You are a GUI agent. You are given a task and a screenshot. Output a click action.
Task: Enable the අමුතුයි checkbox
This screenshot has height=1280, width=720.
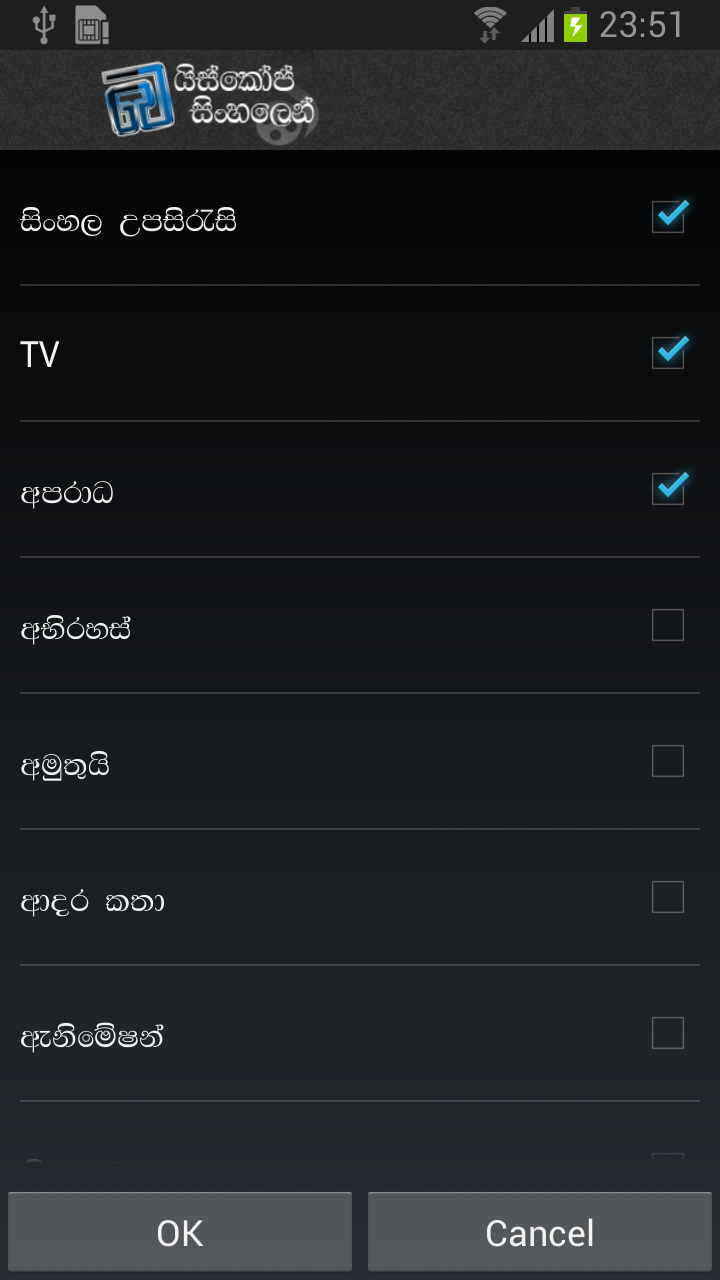tap(668, 761)
